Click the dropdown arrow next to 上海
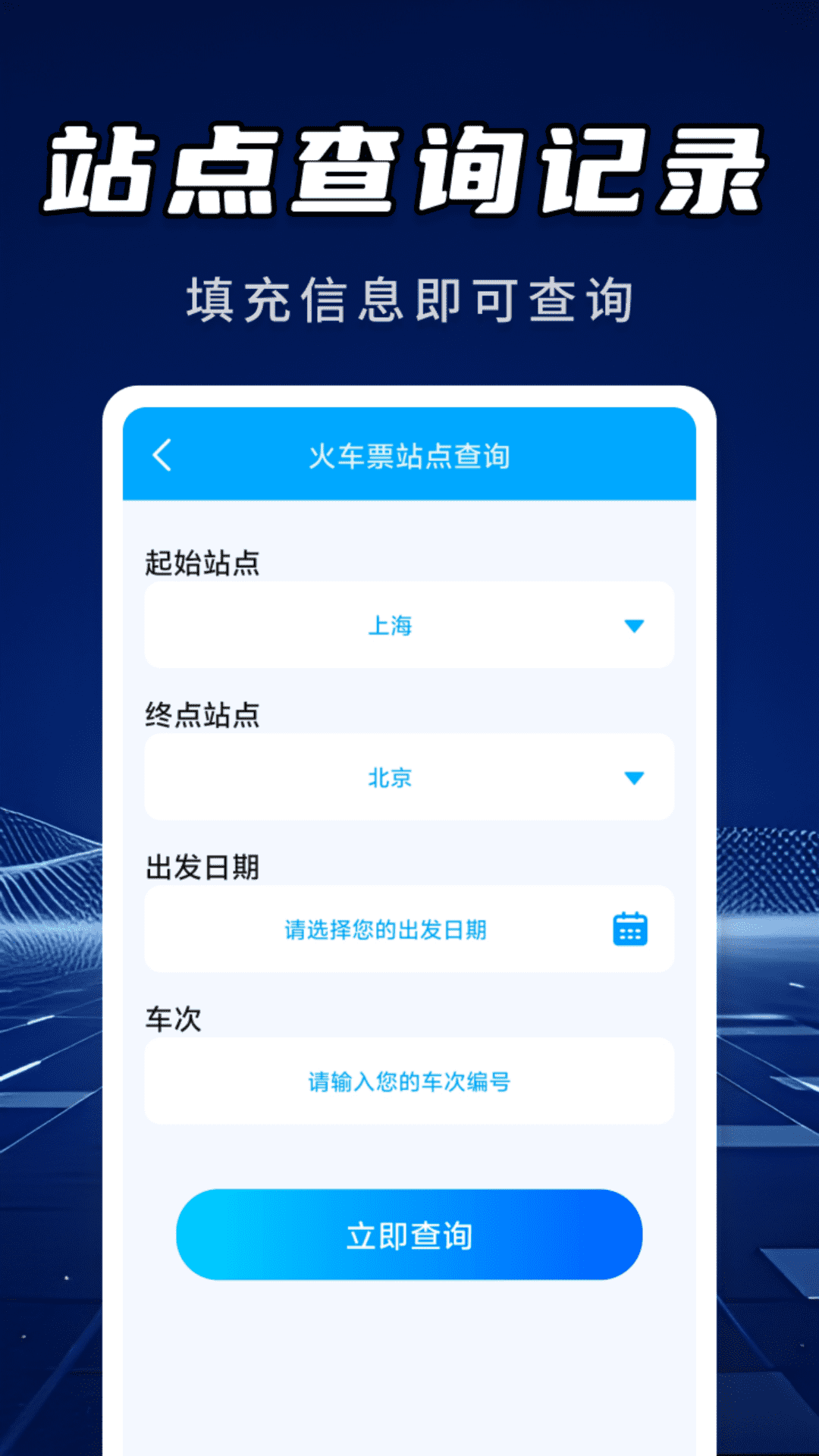 point(633,626)
